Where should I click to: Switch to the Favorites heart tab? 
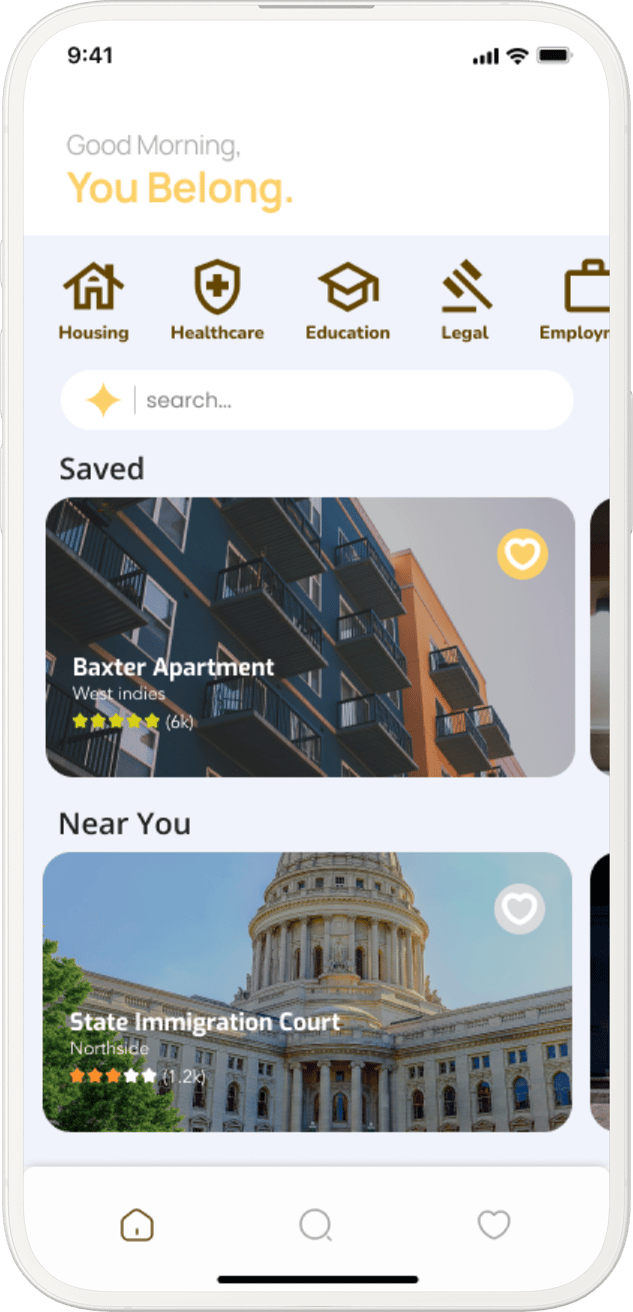pos(493,1224)
